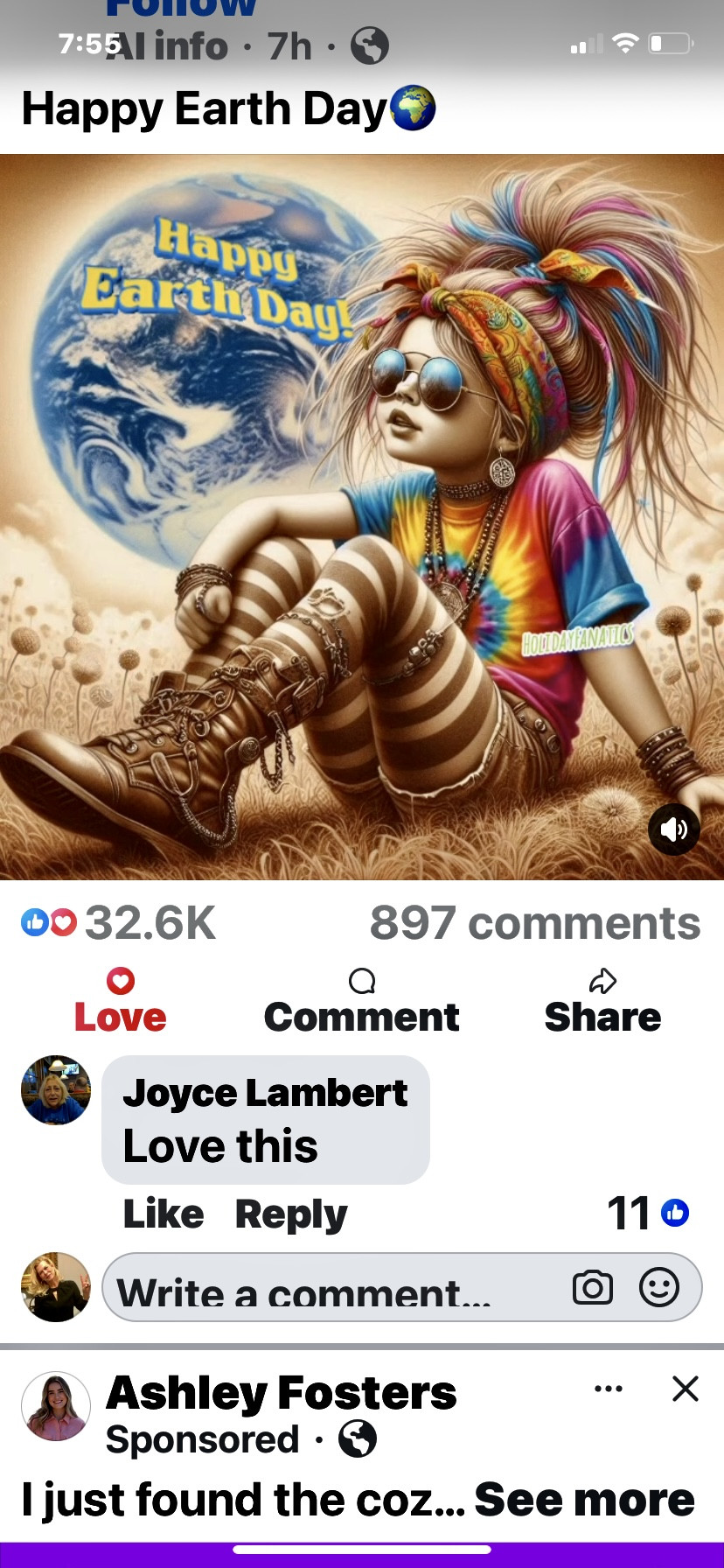Open Joyce Lambert's profile picture

56,1089
